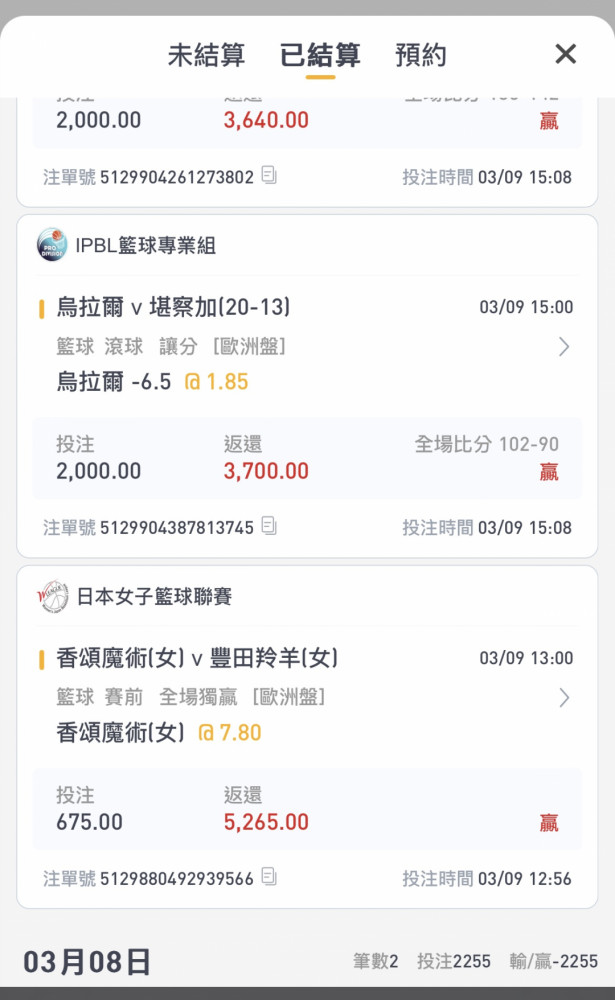
Task: Switch to the 未結算 tab
Action: coord(206,55)
